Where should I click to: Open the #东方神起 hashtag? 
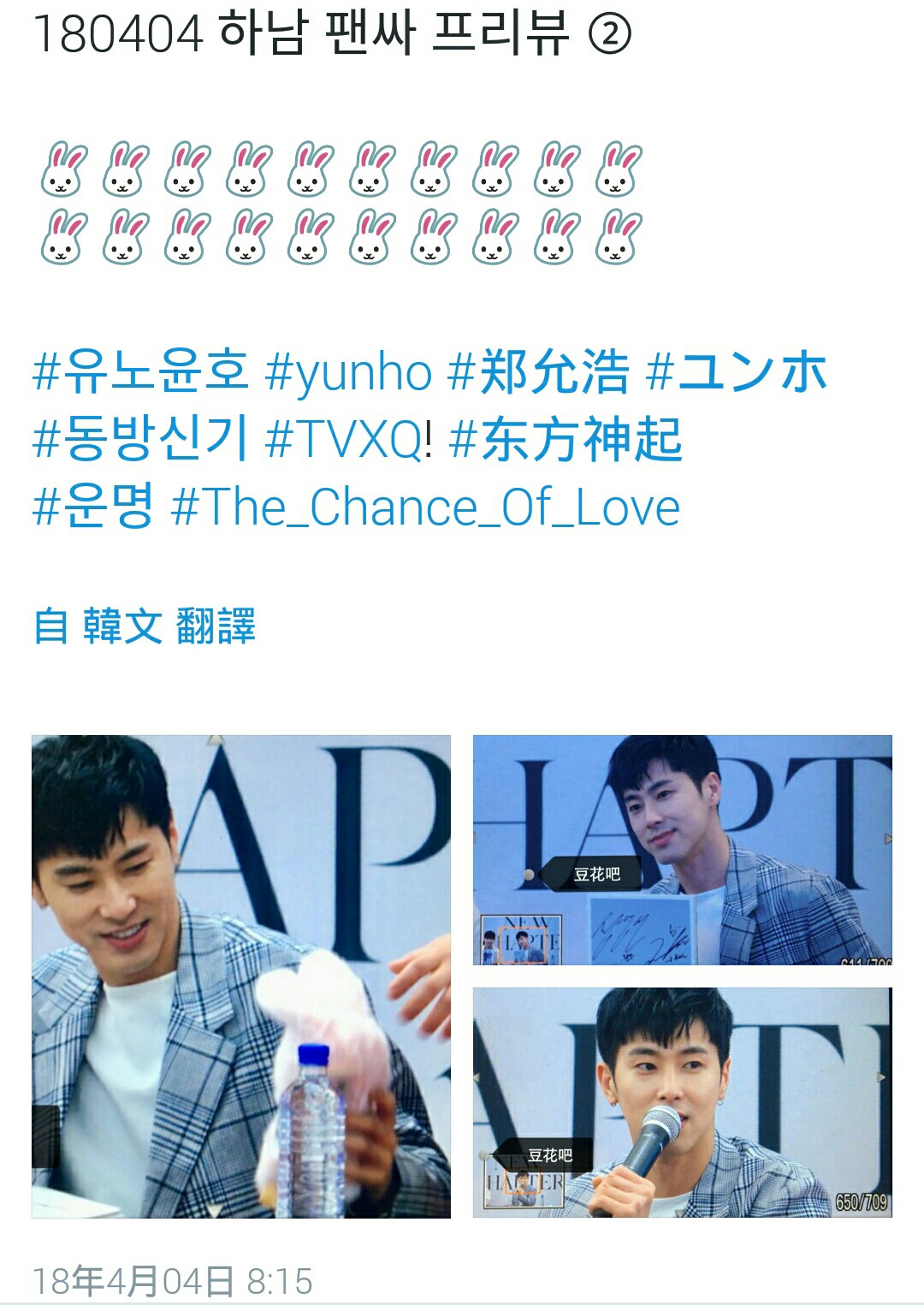pos(566,439)
